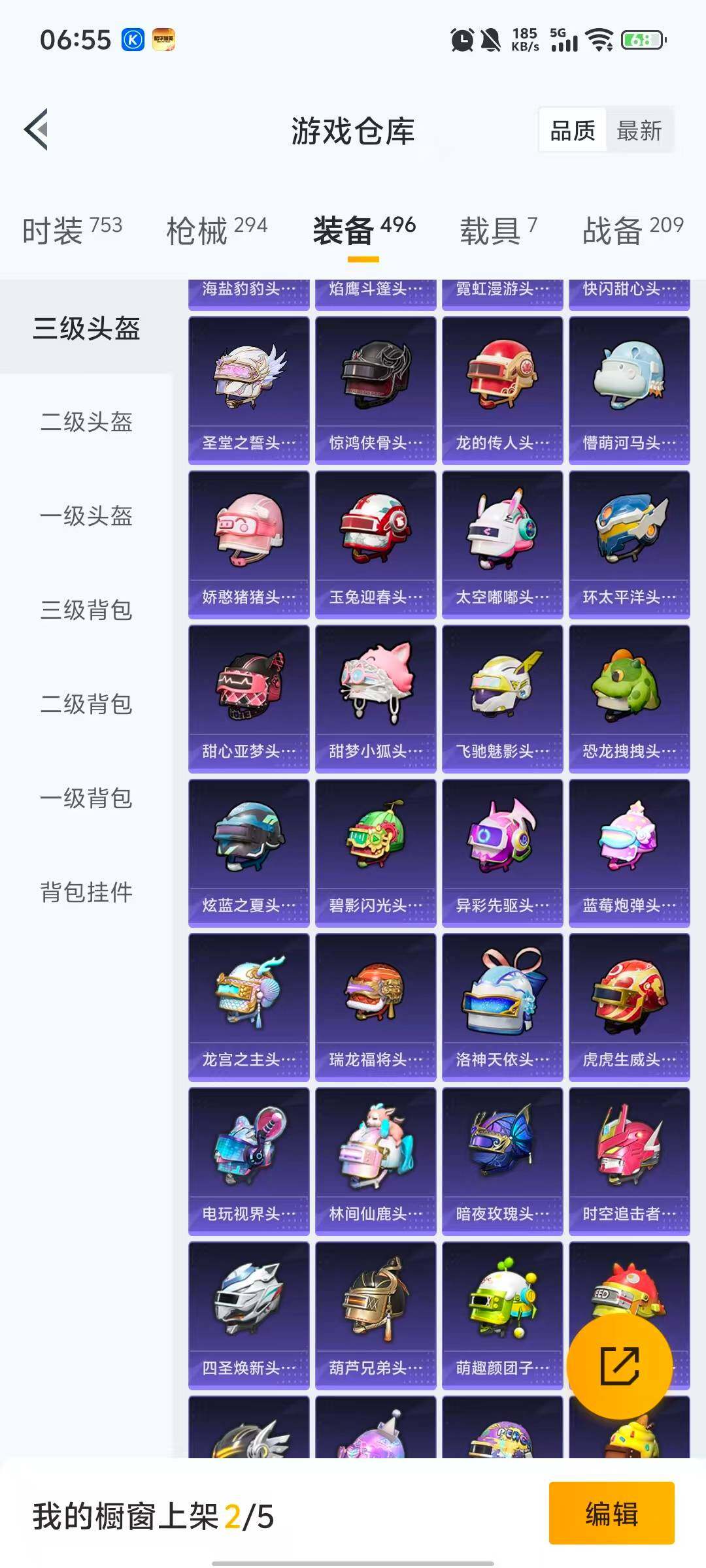Expand the 二级头盔 sidebar section
Screen dimensions: 706x1568
[x=87, y=423]
